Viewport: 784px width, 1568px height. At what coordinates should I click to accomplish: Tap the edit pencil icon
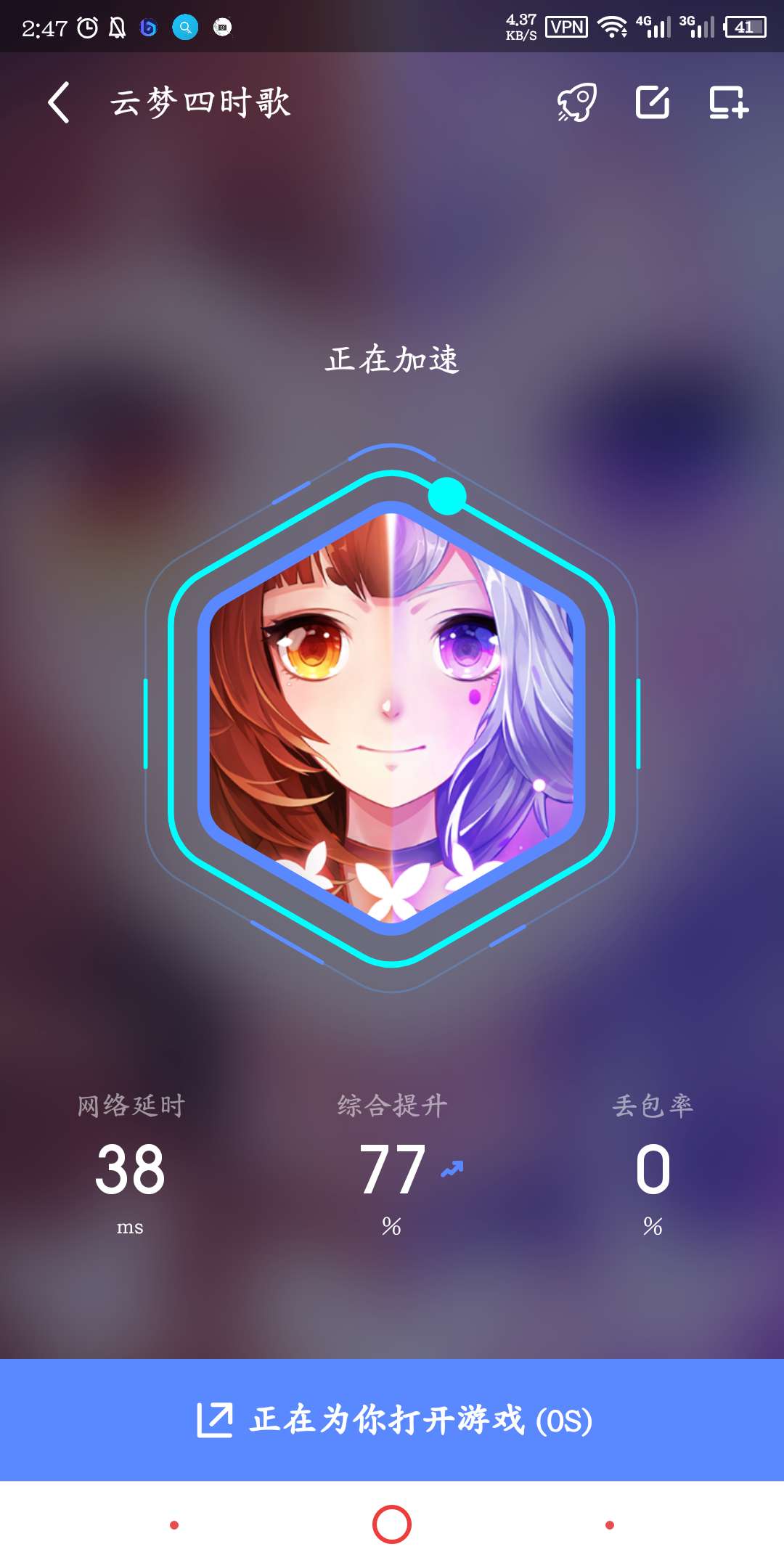click(x=653, y=102)
